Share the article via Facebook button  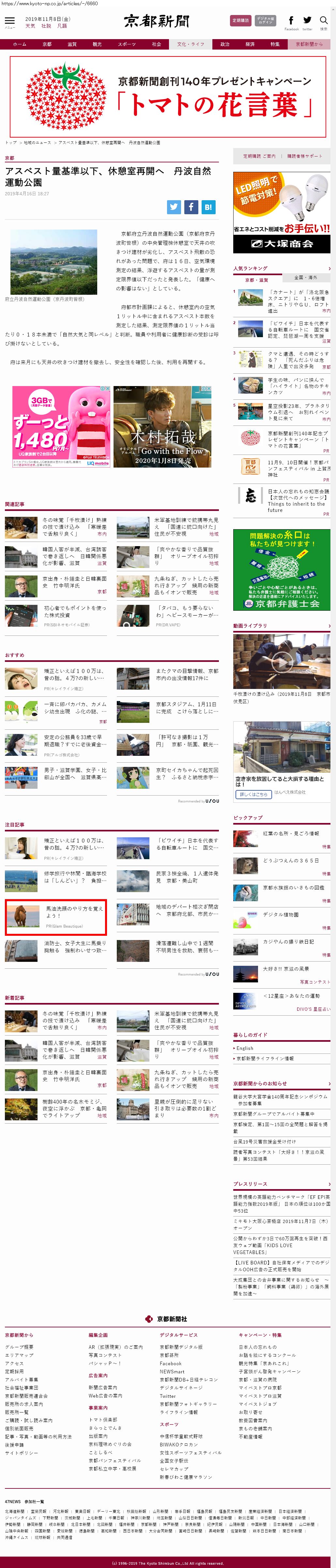tap(191, 207)
